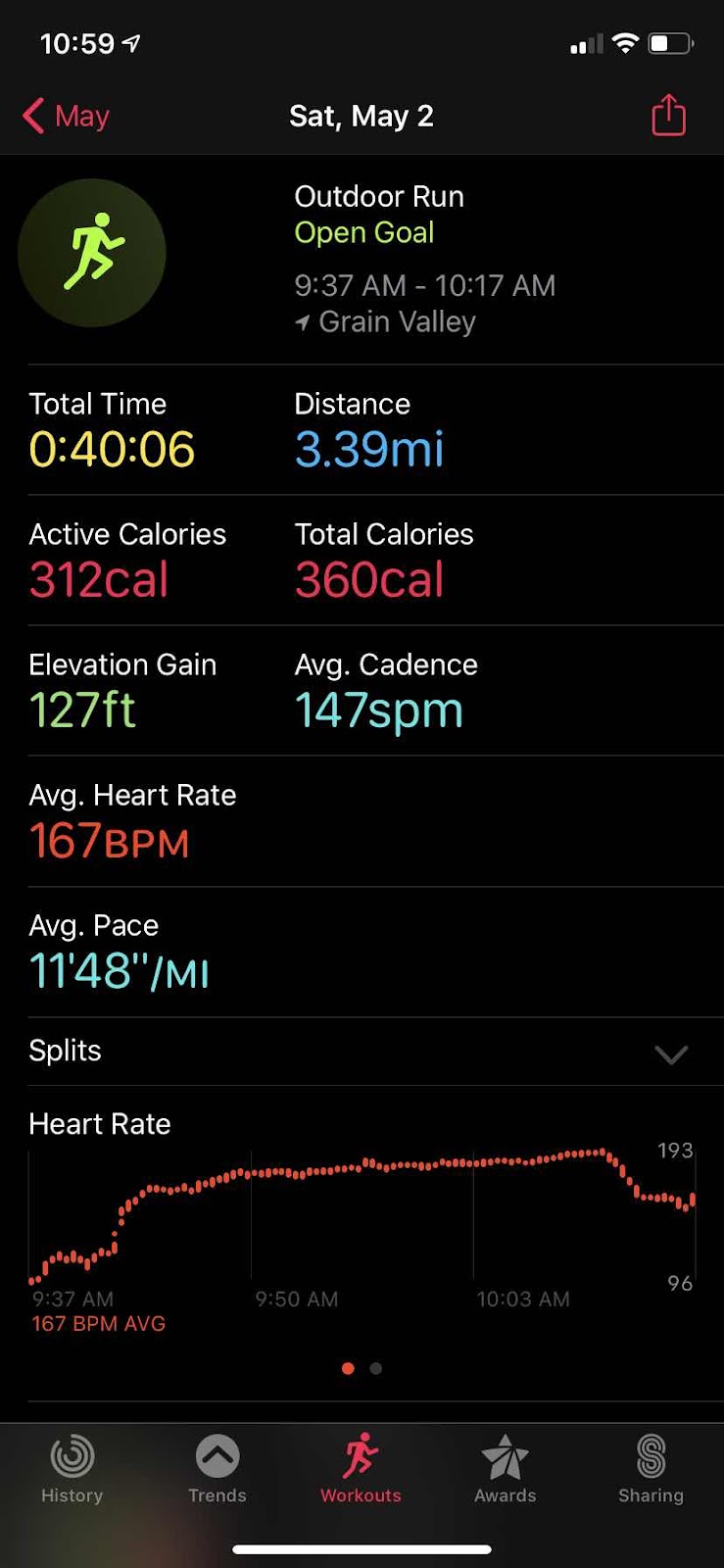Tap the second page indicator dot
724x1568 pixels.
pyautogui.click(x=376, y=1368)
